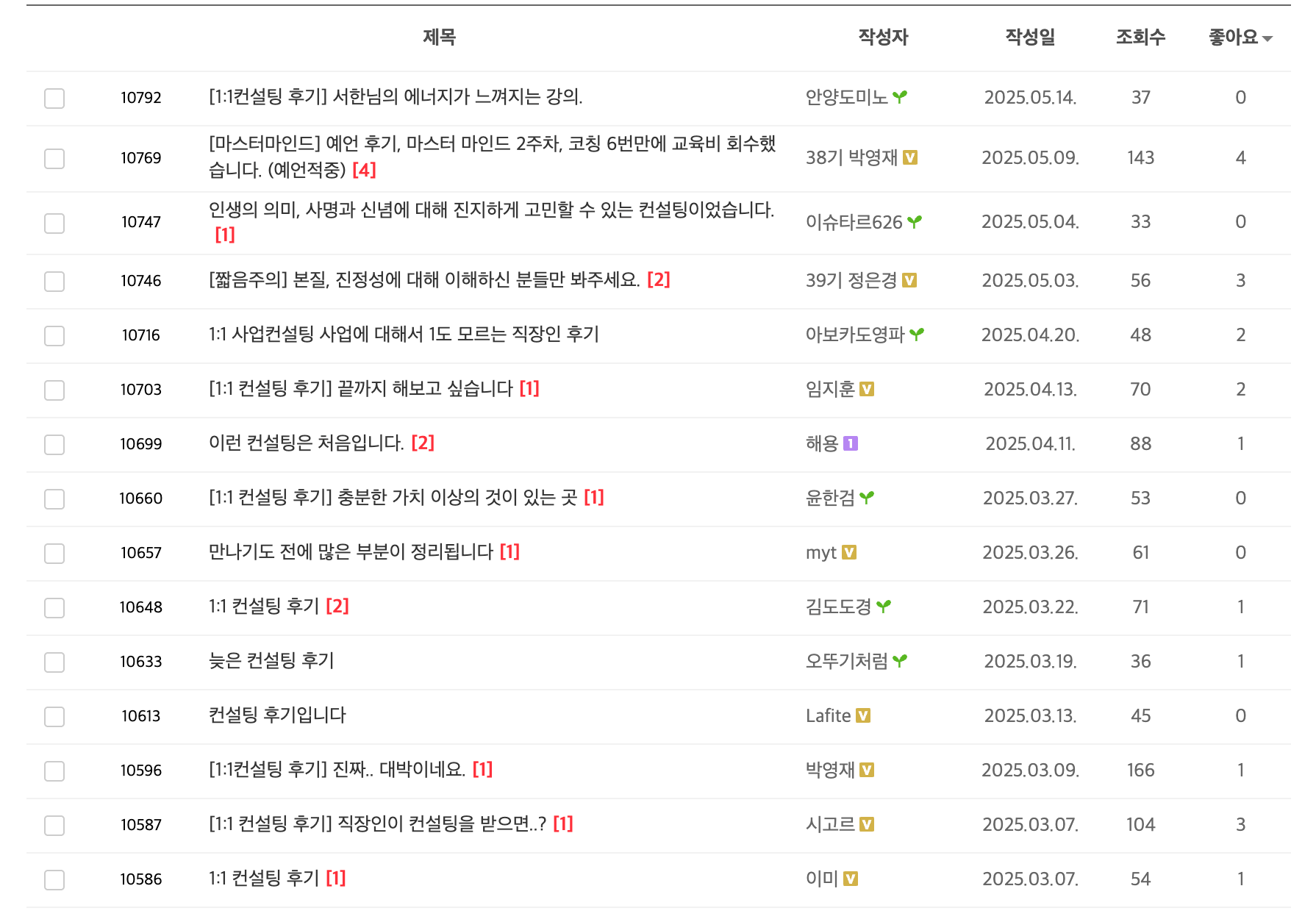View author profile 이슈타르626
This screenshot has width=1316, height=922.
(854, 222)
